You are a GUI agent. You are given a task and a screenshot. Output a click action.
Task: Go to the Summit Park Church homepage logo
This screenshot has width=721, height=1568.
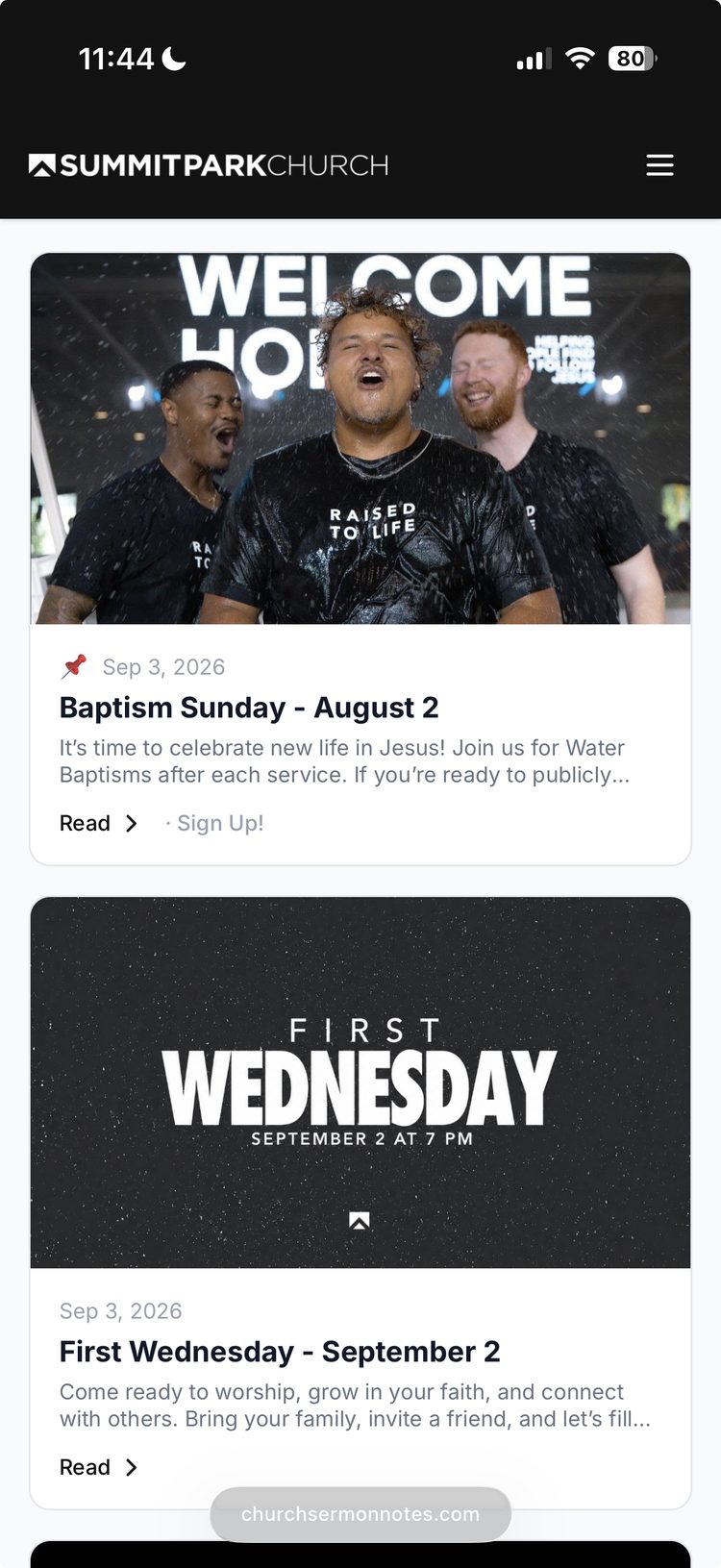pos(209,165)
